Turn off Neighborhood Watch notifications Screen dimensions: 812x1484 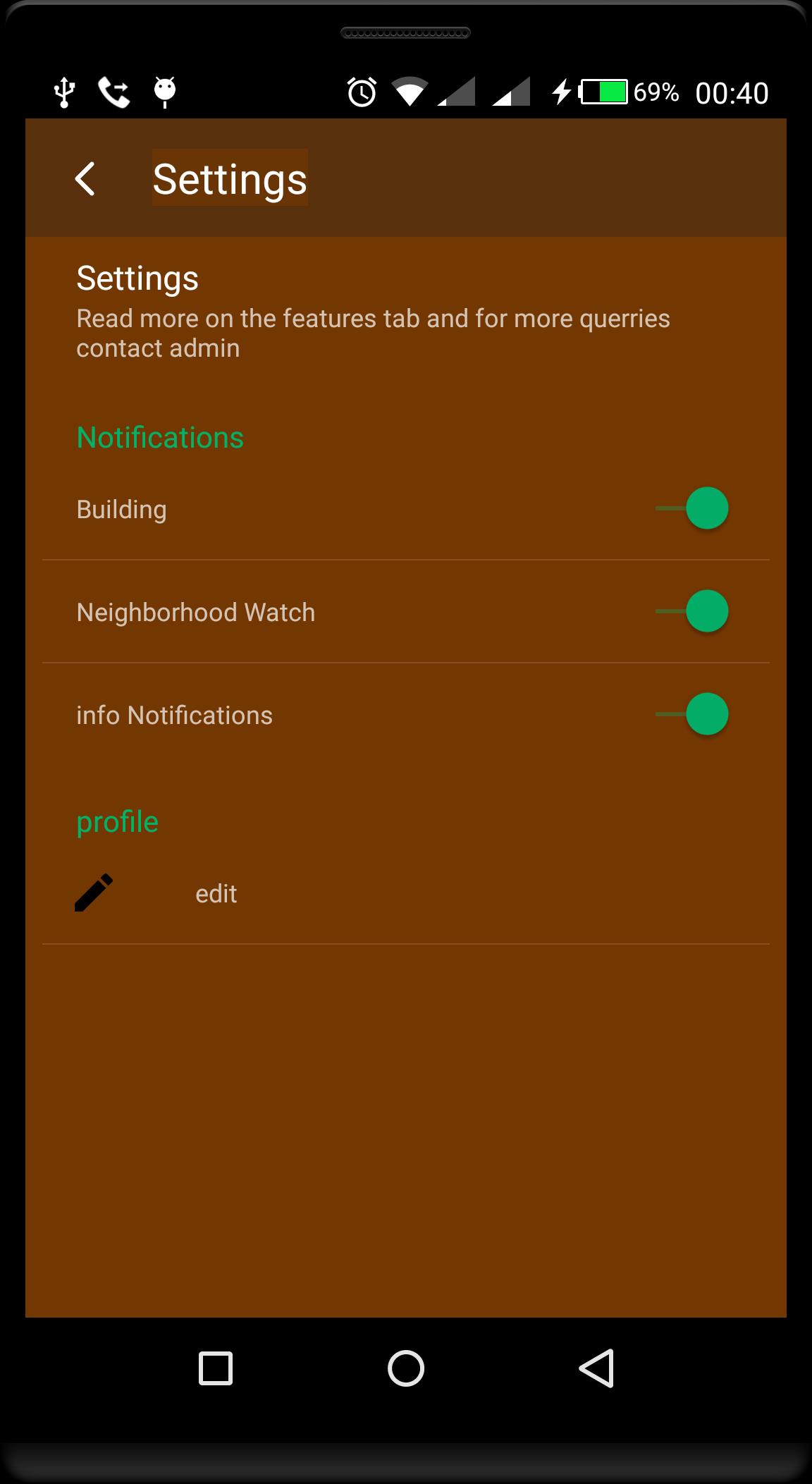point(708,612)
